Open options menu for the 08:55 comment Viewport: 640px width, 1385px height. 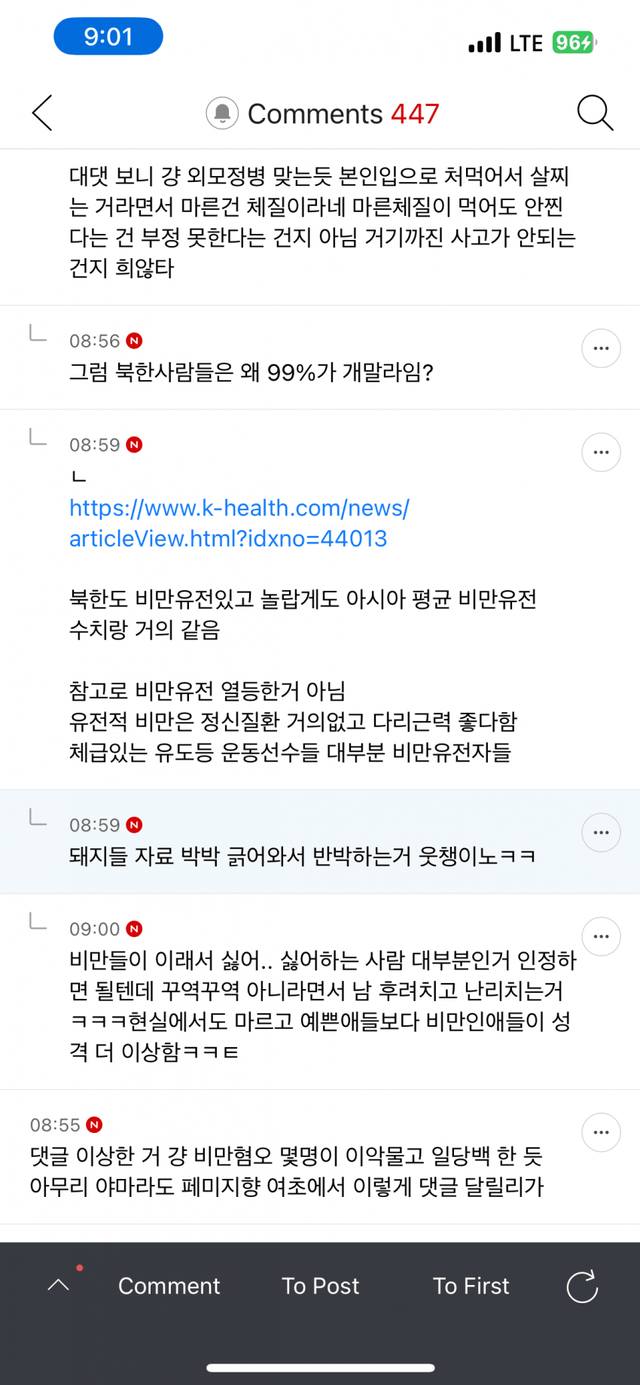click(x=601, y=1133)
